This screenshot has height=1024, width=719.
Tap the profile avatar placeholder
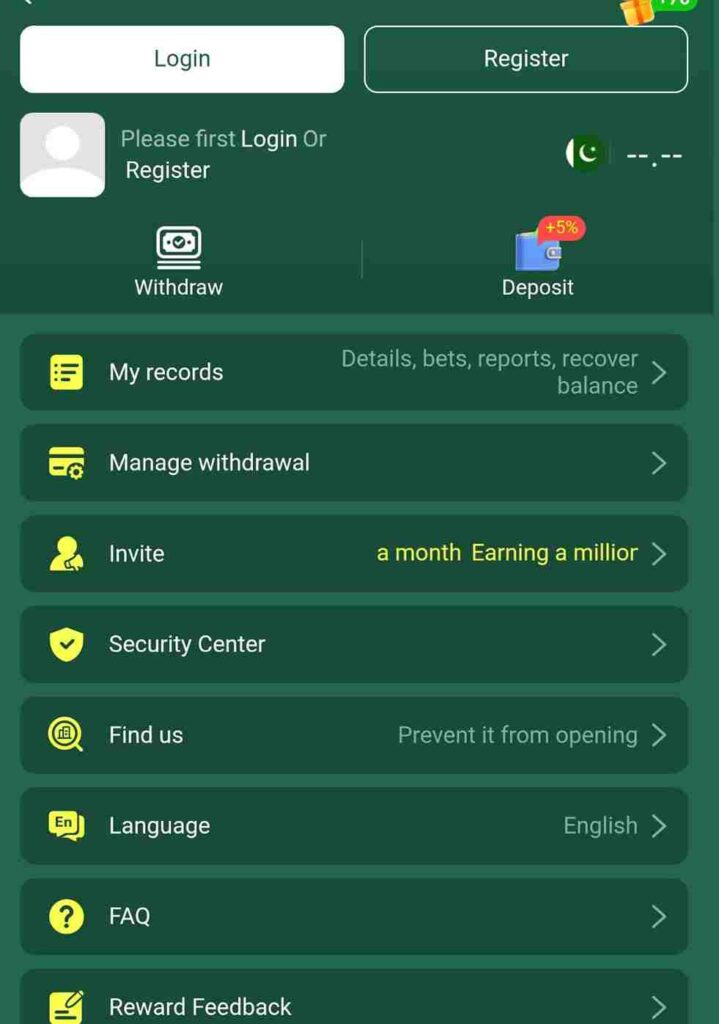click(x=62, y=155)
